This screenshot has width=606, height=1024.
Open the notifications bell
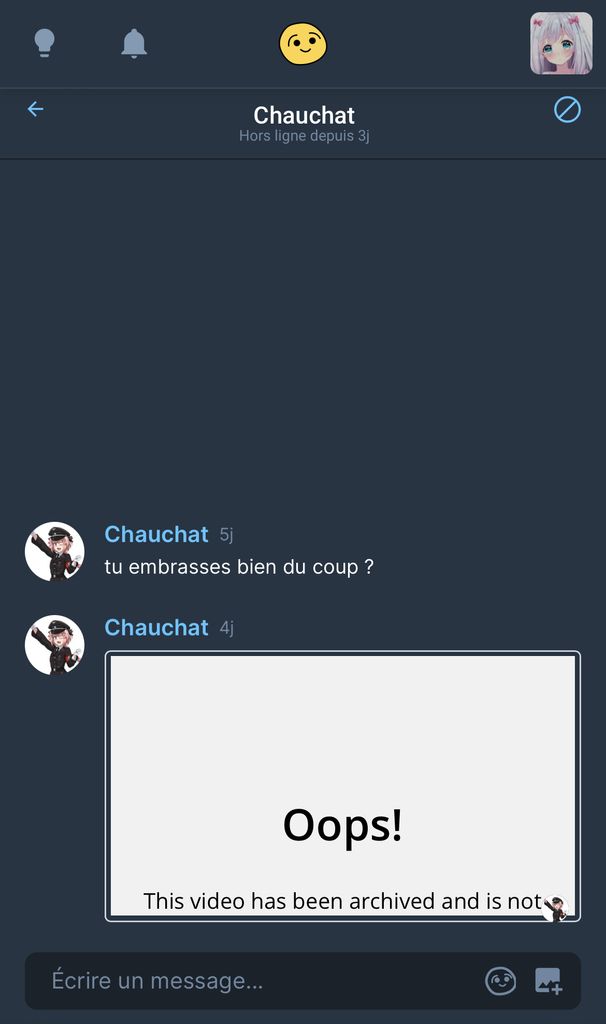[134, 43]
